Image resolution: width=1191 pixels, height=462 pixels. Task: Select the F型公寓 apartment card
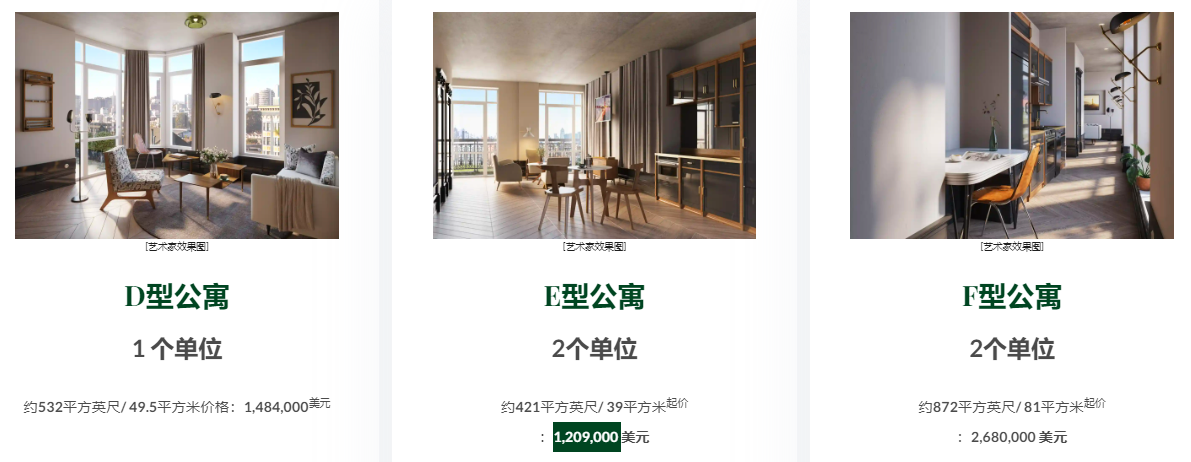[x=1011, y=296]
